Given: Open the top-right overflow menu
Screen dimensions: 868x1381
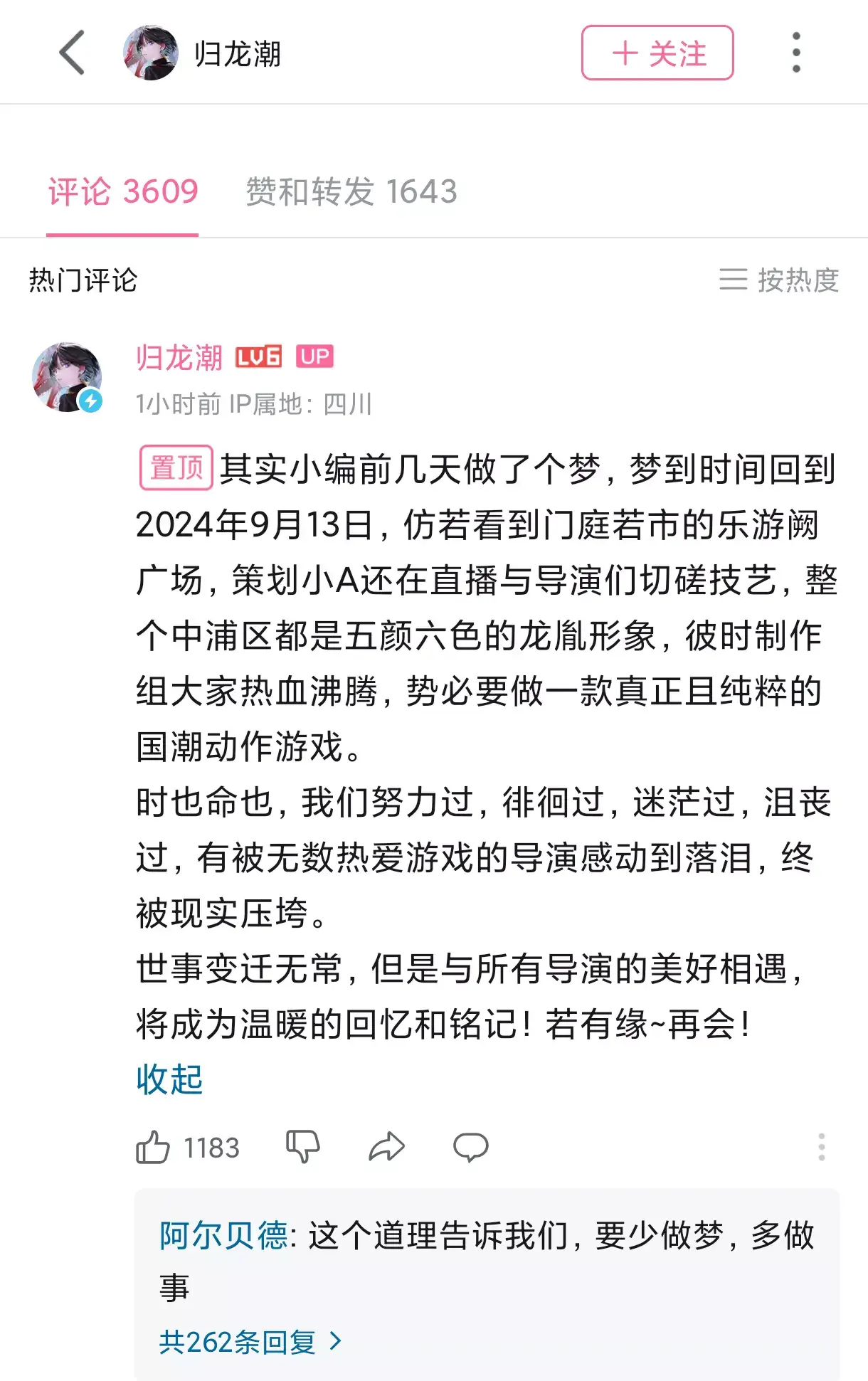Looking at the screenshot, I should [x=796, y=53].
